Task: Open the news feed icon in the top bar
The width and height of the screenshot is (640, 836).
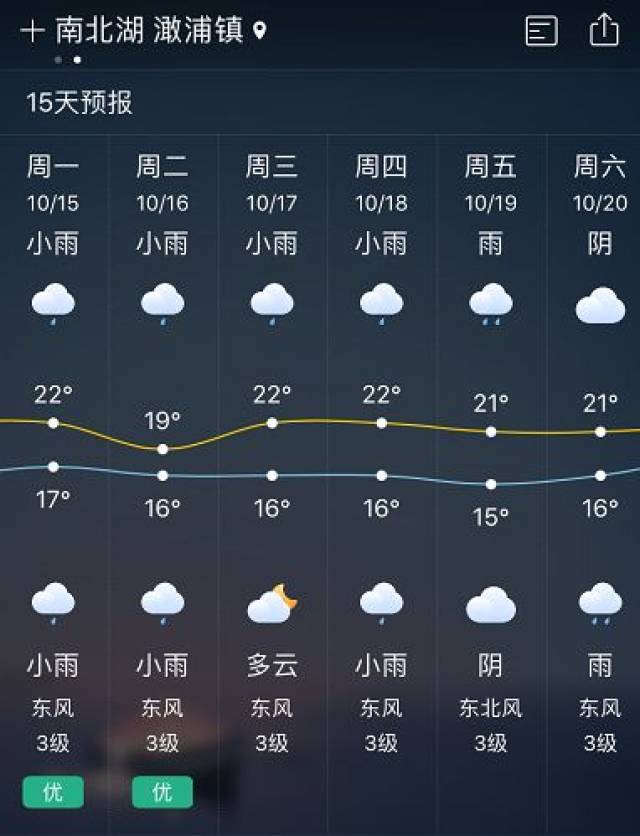Action: [541, 31]
